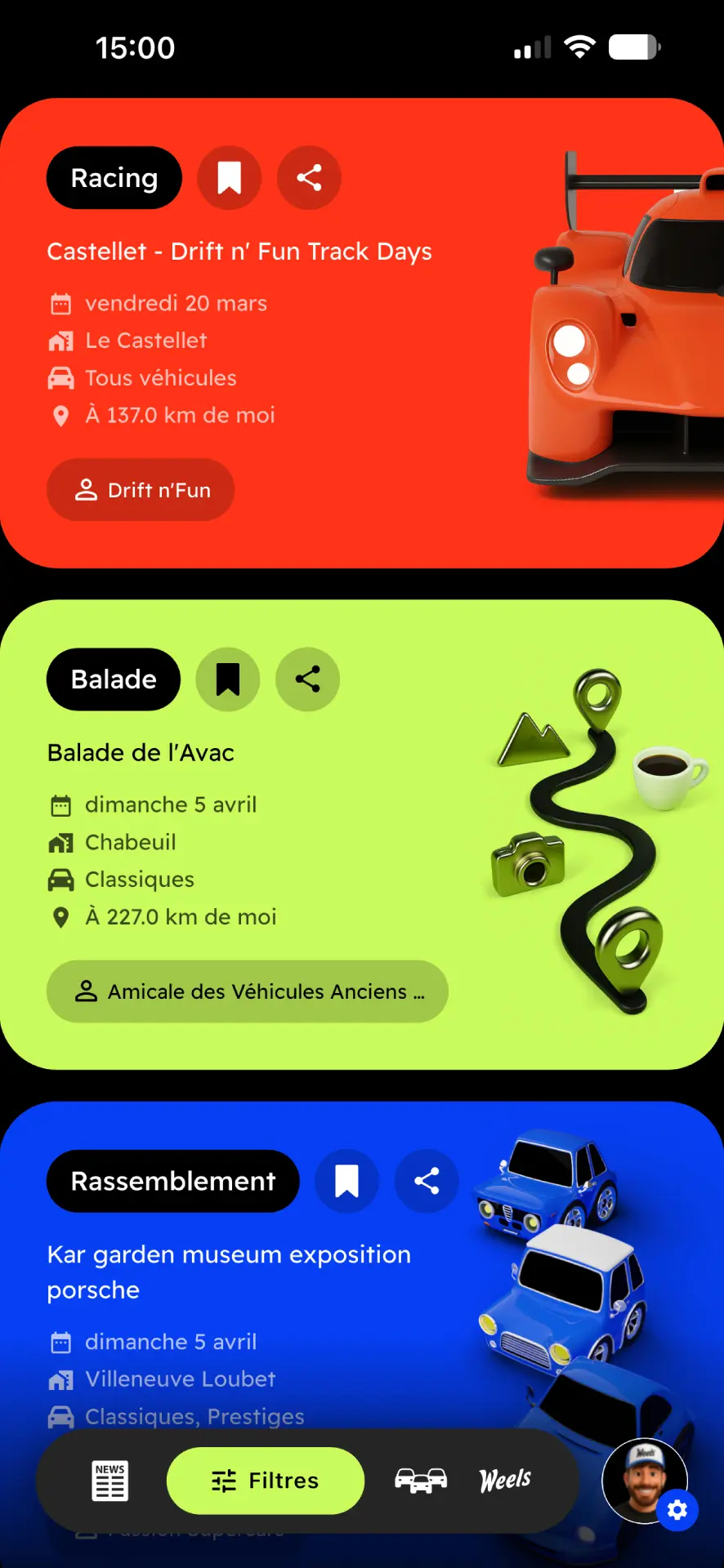Open the news feed via newspaper icon

109,1481
